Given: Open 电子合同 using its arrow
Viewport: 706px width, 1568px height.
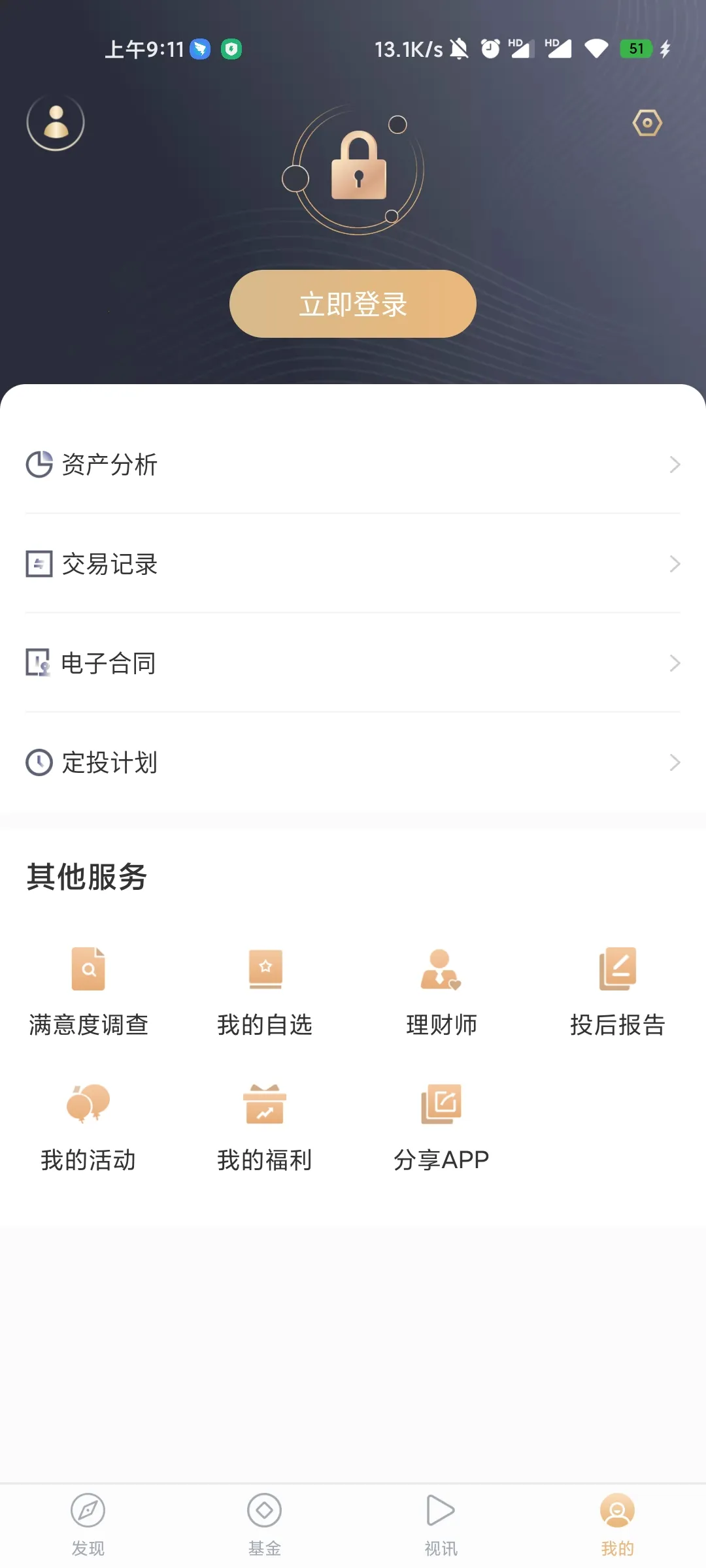Looking at the screenshot, I should pos(676,663).
